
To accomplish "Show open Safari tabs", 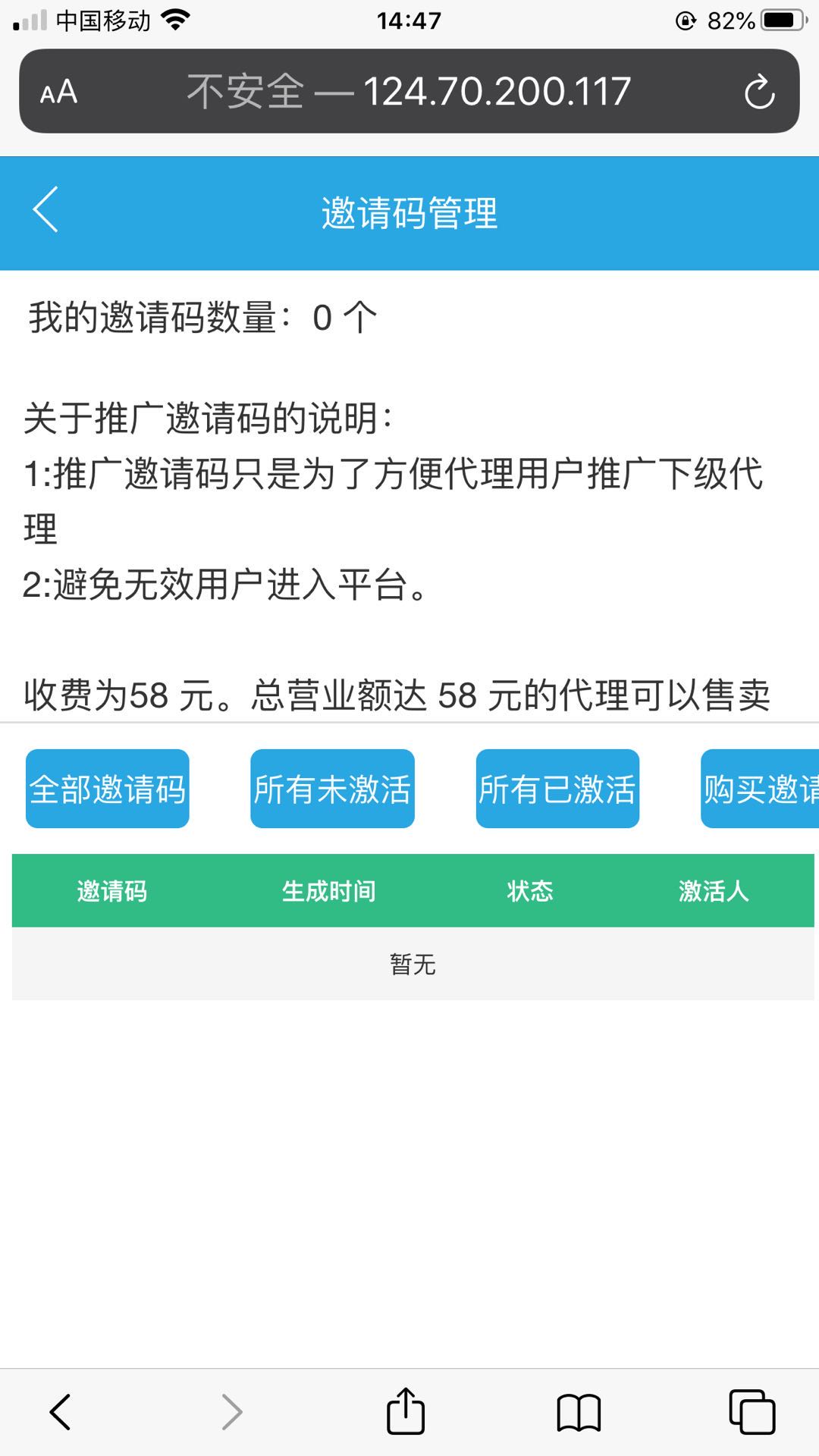I will tap(752, 1412).
